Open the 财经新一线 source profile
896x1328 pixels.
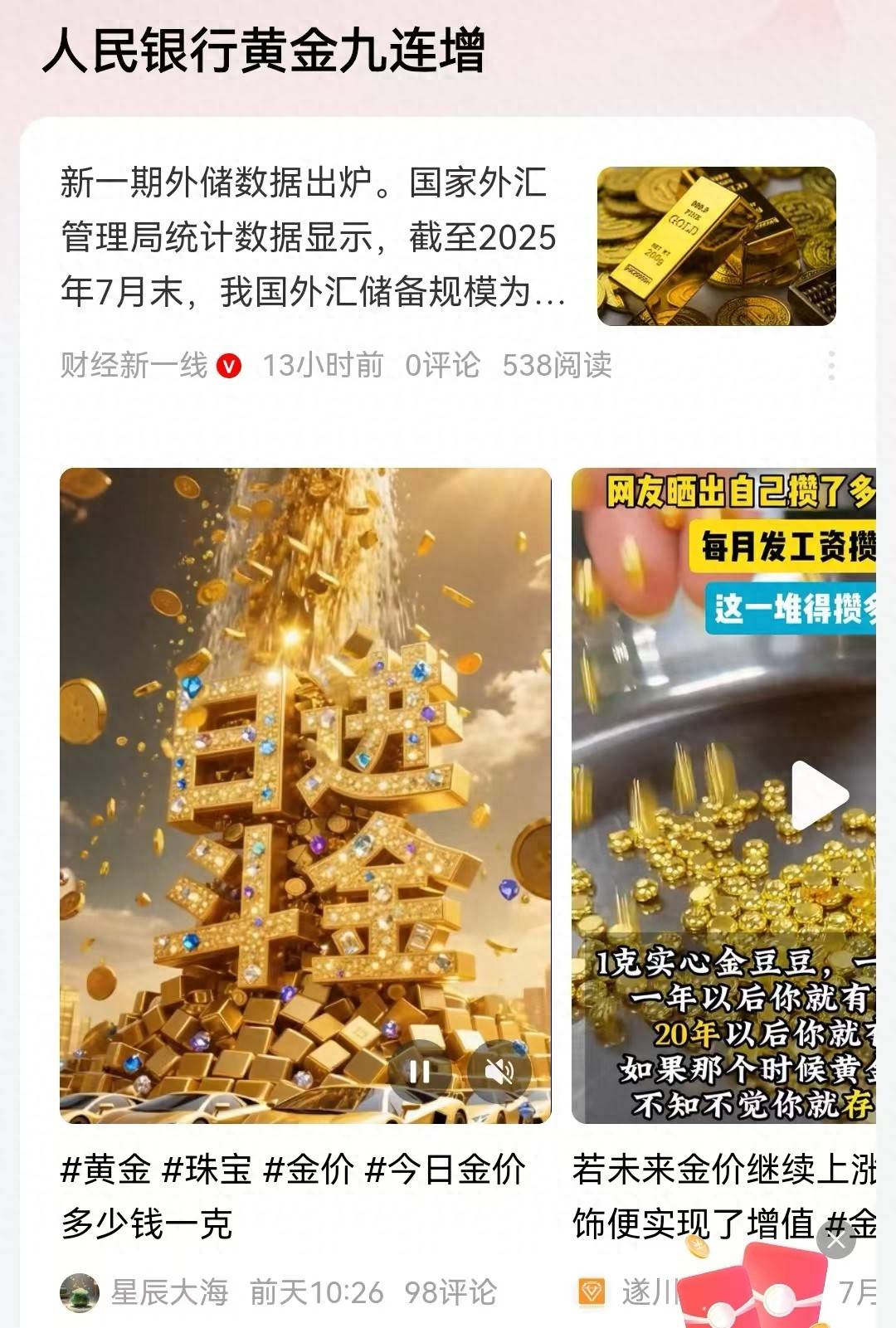click(x=134, y=365)
